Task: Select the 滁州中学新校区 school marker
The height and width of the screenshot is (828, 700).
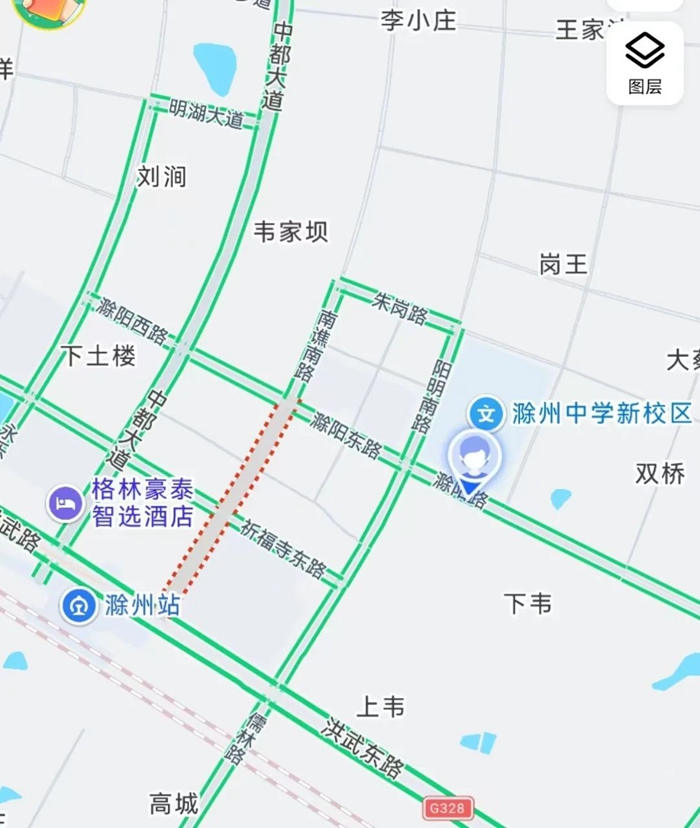Action: [487, 411]
